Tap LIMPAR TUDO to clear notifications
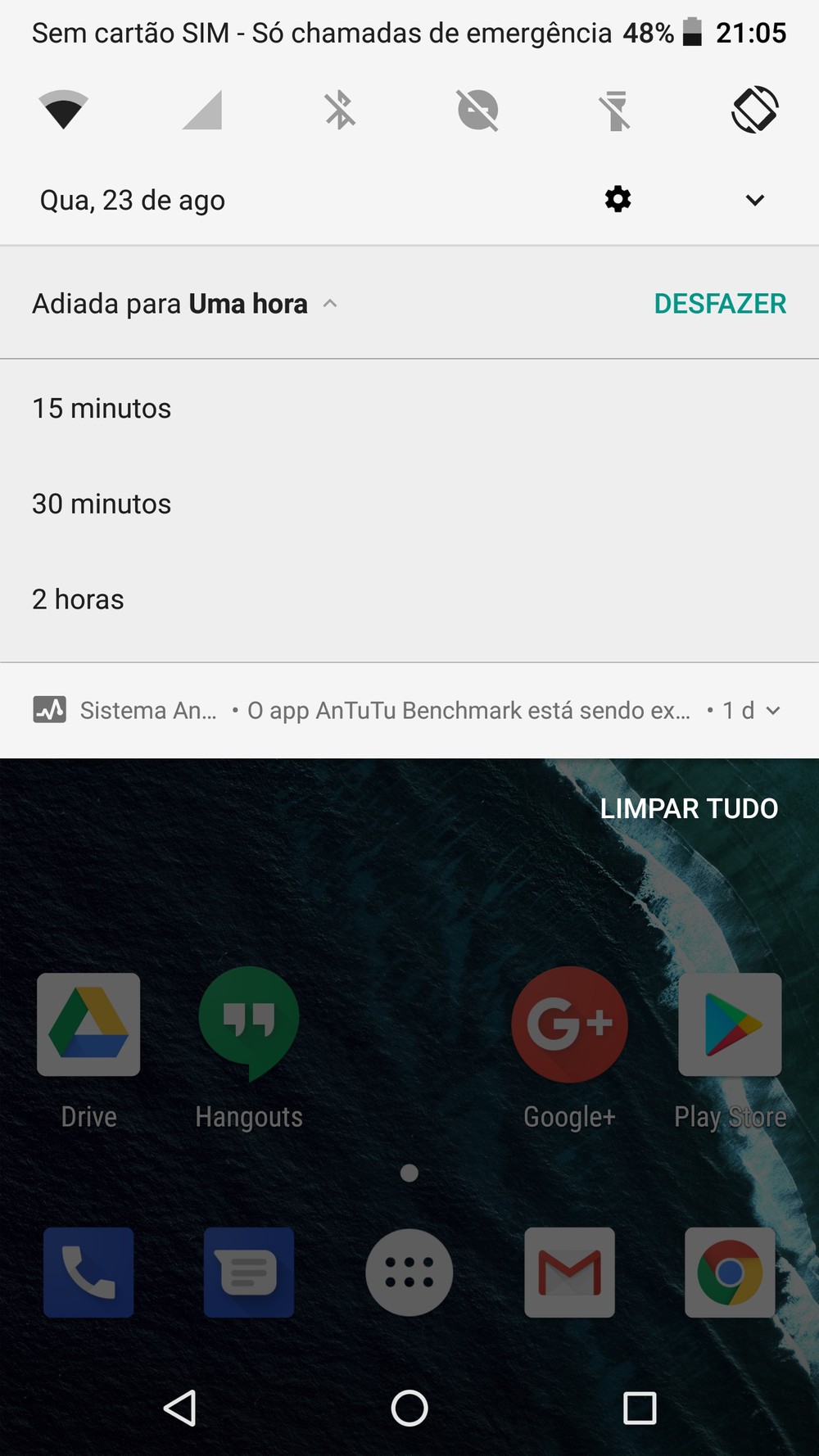819x1456 pixels. click(x=689, y=809)
